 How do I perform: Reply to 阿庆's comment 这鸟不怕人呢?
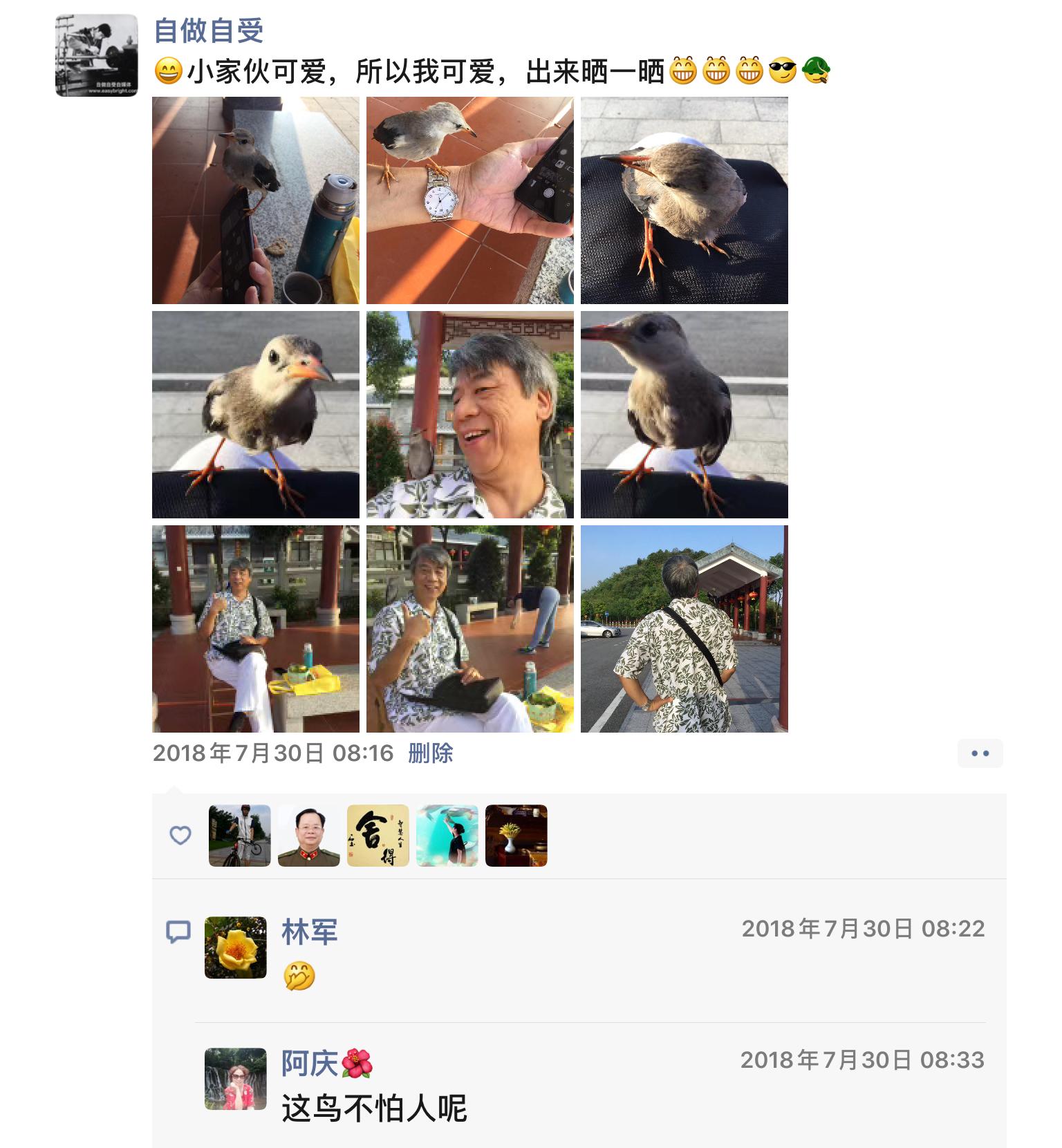tap(374, 1109)
